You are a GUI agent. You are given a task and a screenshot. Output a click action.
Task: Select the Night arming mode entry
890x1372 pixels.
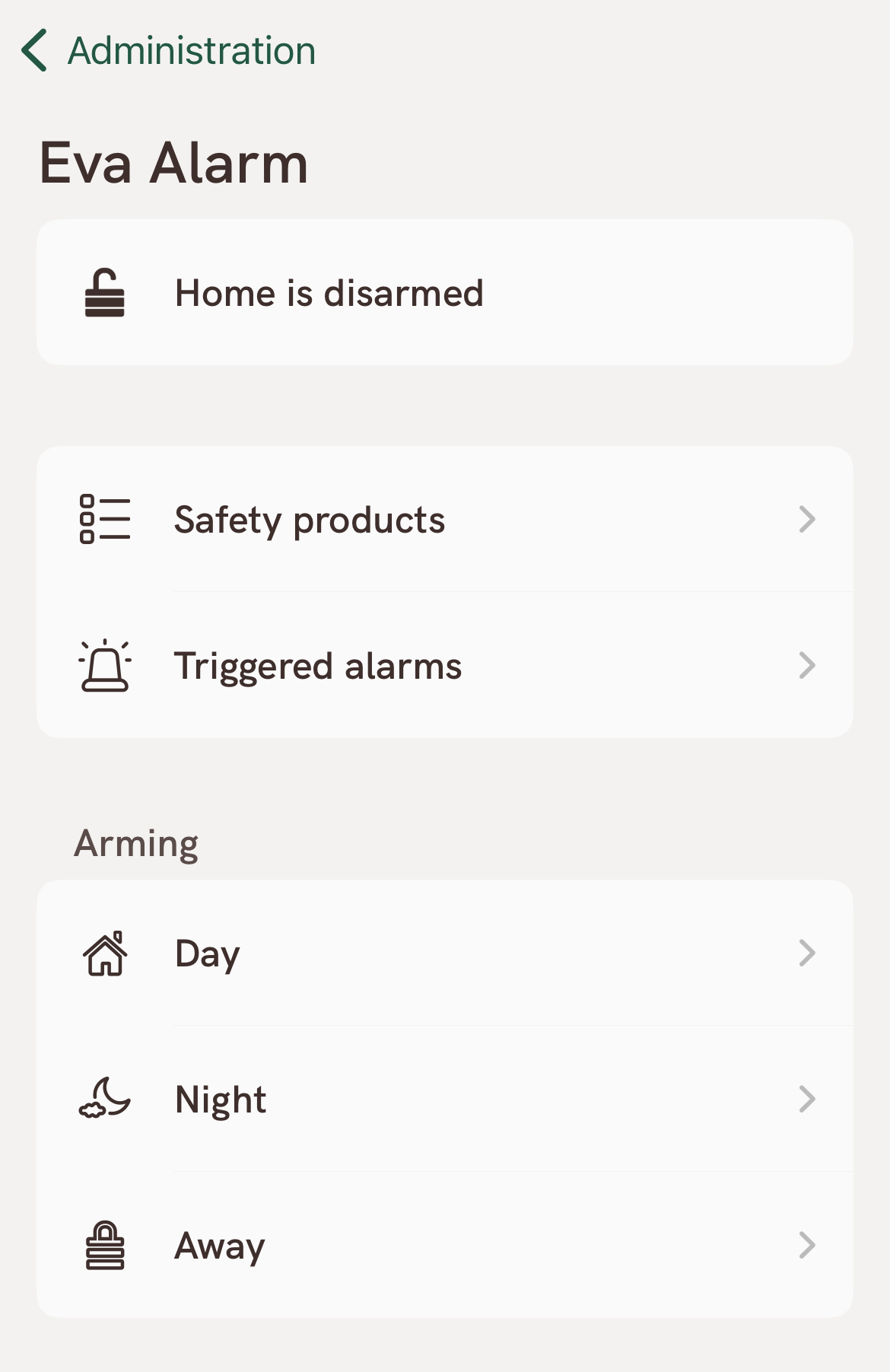click(445, 1098)
